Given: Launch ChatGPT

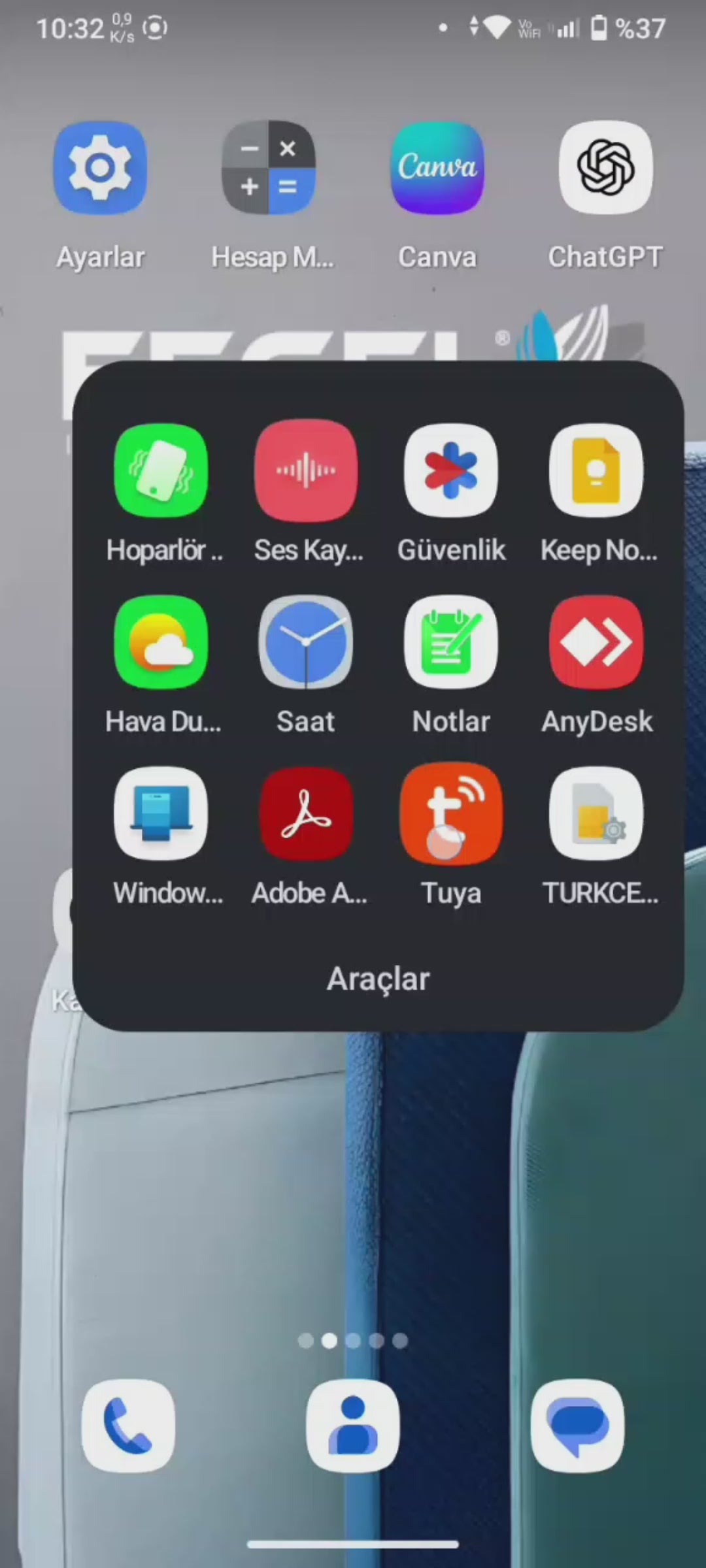Looking at the screenshot, I should pyautogui.click(x=605, y=169).
